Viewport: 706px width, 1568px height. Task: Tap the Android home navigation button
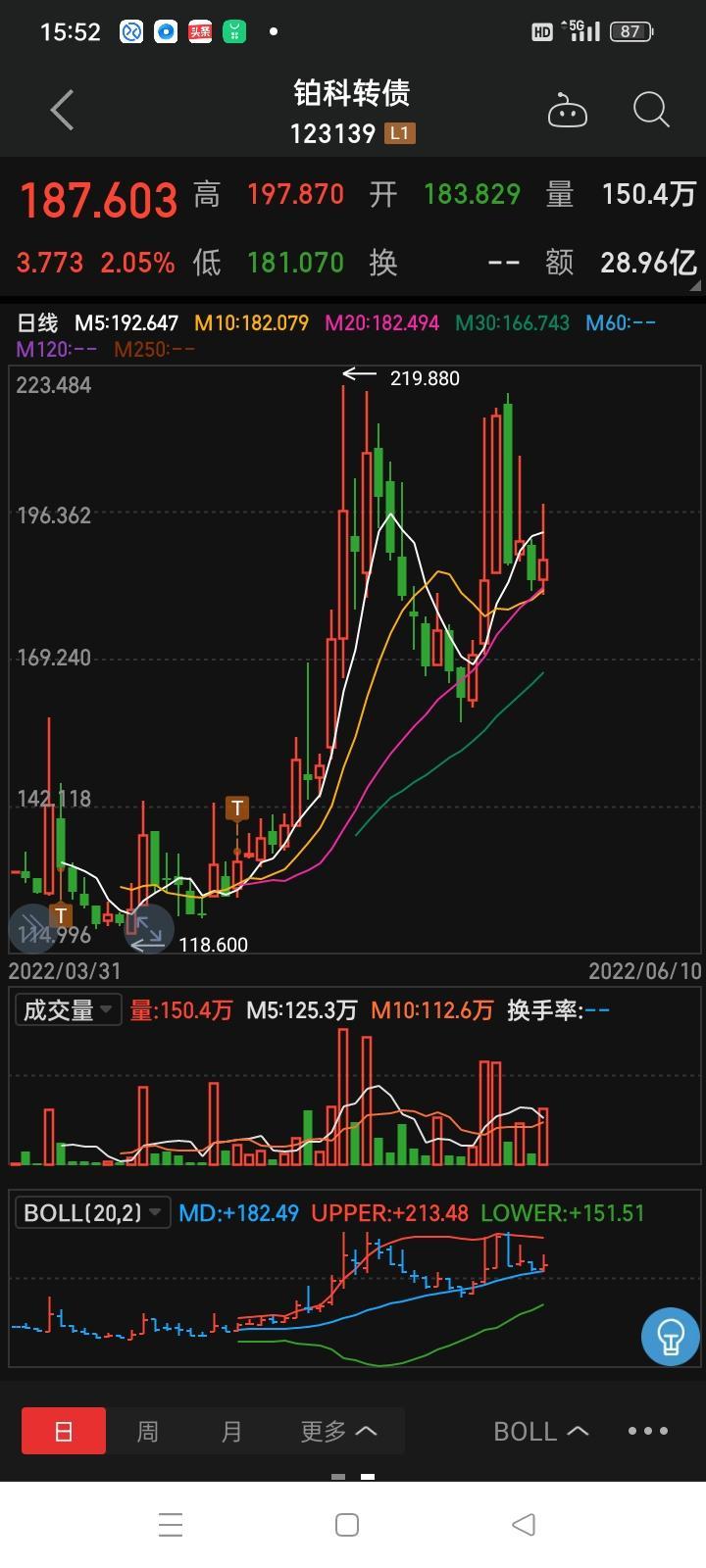[x=347, y=1525]
